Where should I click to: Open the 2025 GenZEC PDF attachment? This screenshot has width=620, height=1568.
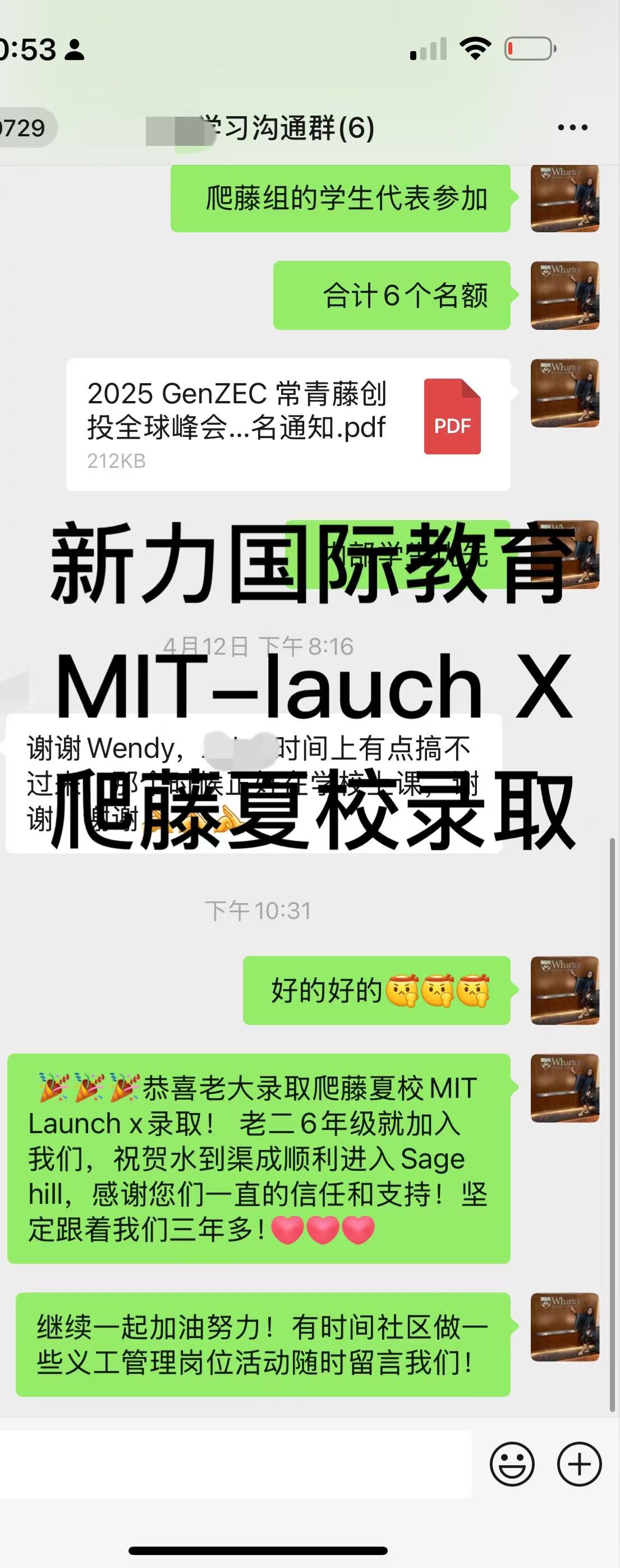(x=287, y=424)
